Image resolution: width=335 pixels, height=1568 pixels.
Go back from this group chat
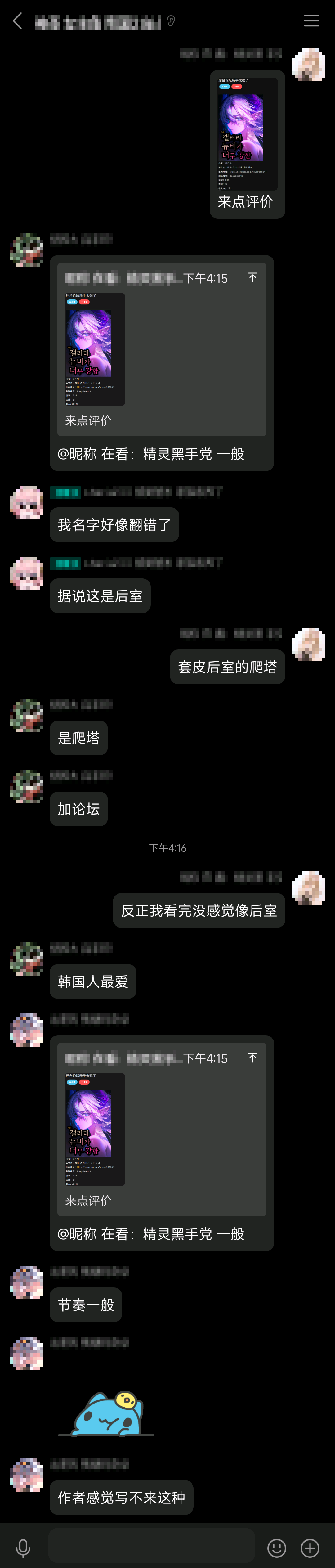tap(18, 21)
